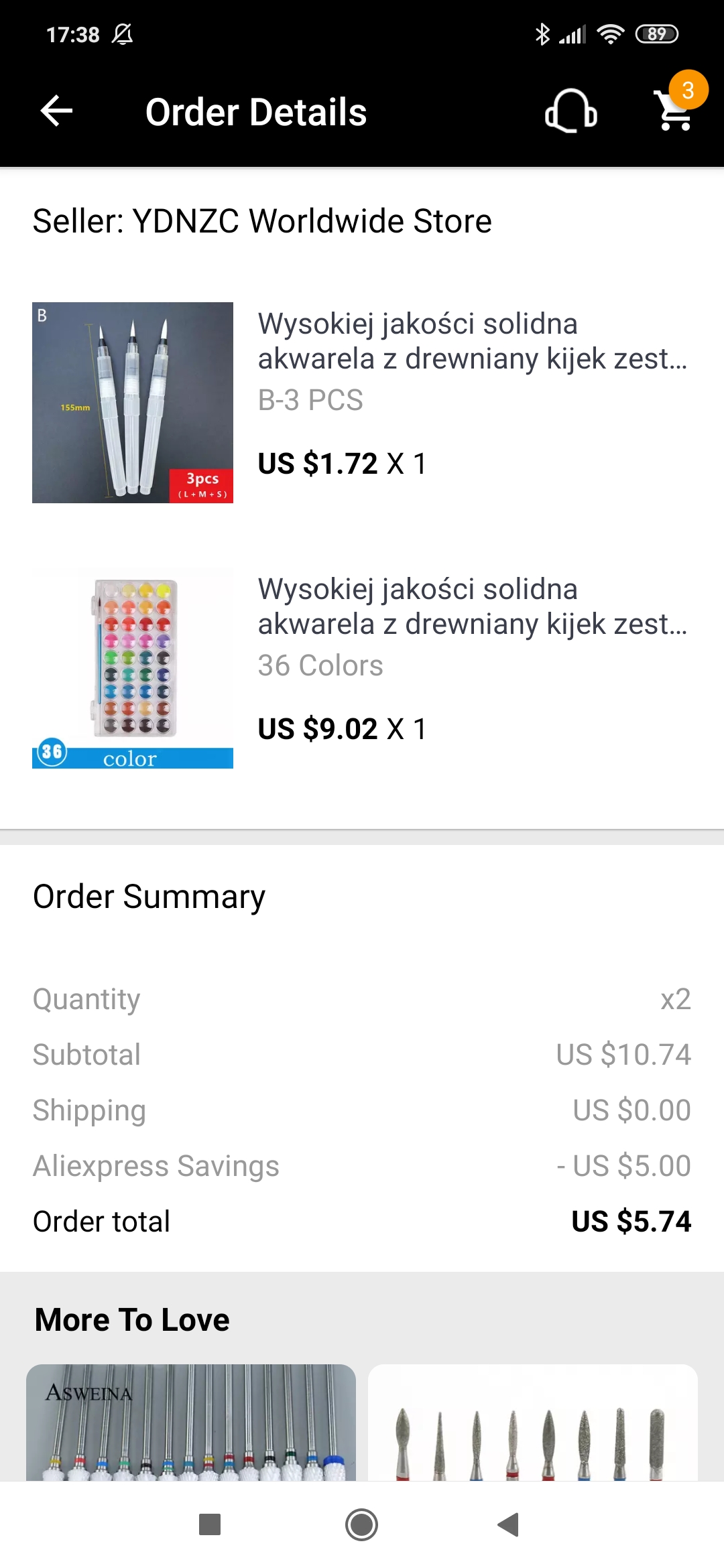Screen dimensions: 724x1568
Task: Open seller YDNZC Worldwide Store page
Action: point(261,220)
